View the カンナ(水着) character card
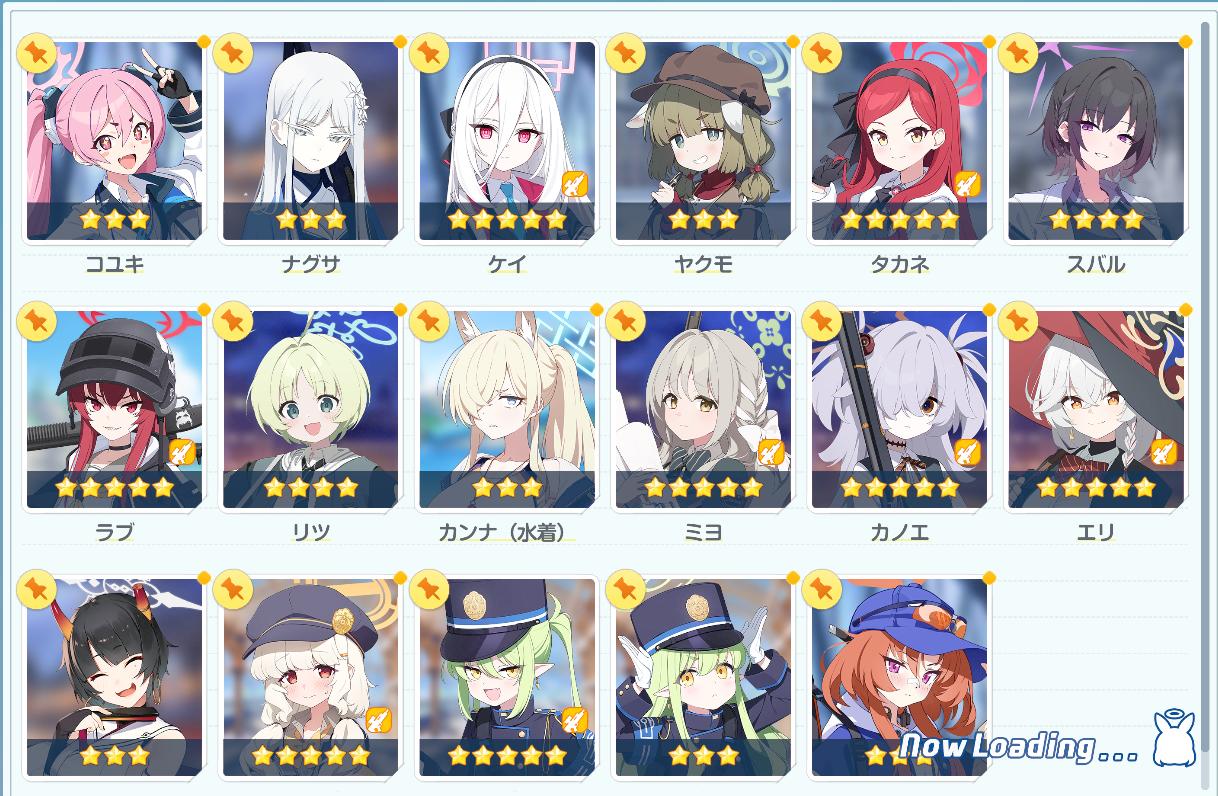The height and width of the screenshot is (796, 1218). click(x=507, y=408)
